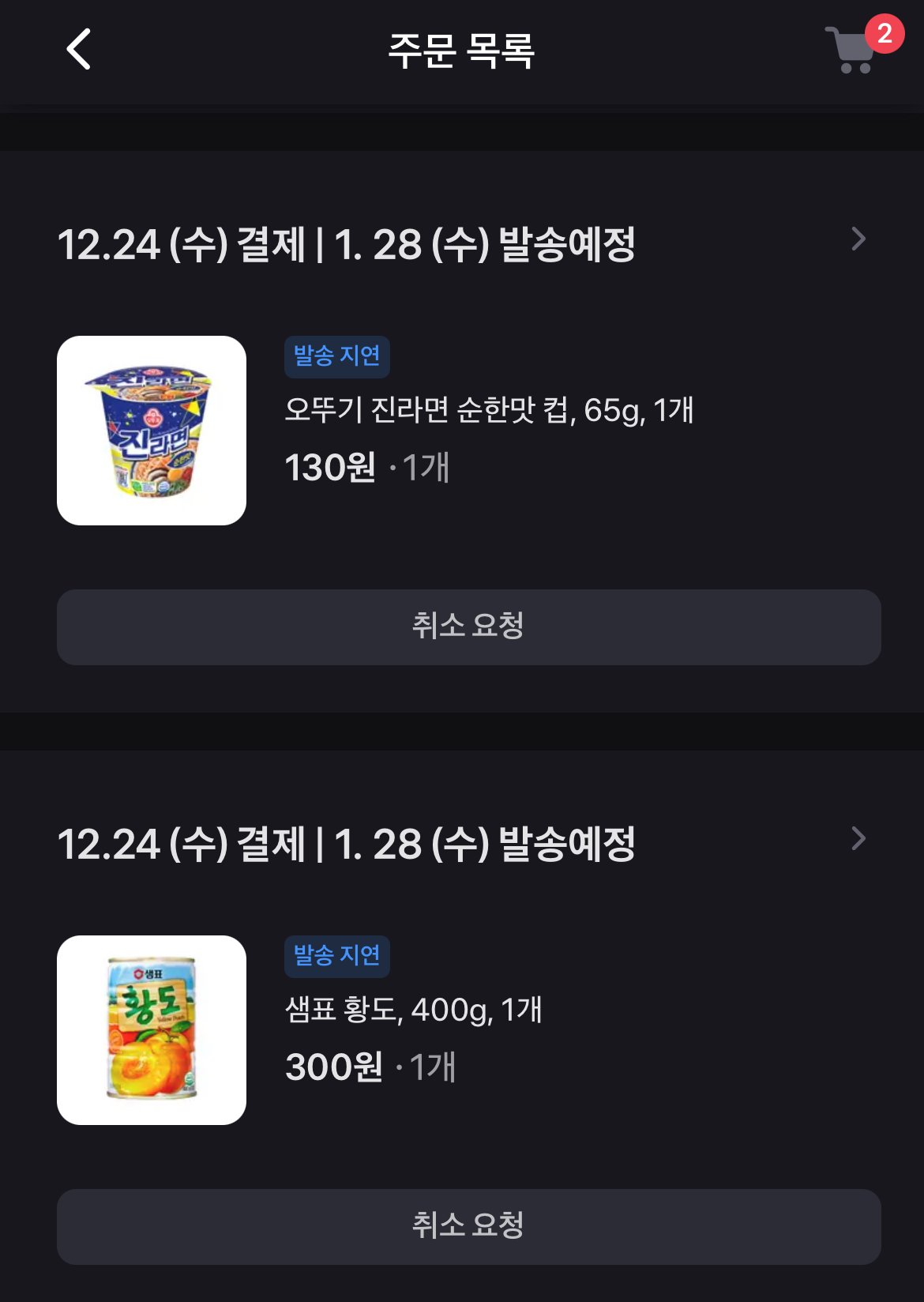Viewport: 924px width, 1302px height.
Task: Request cancellation of the 진라면 order
Action: [x=468, y=627]
